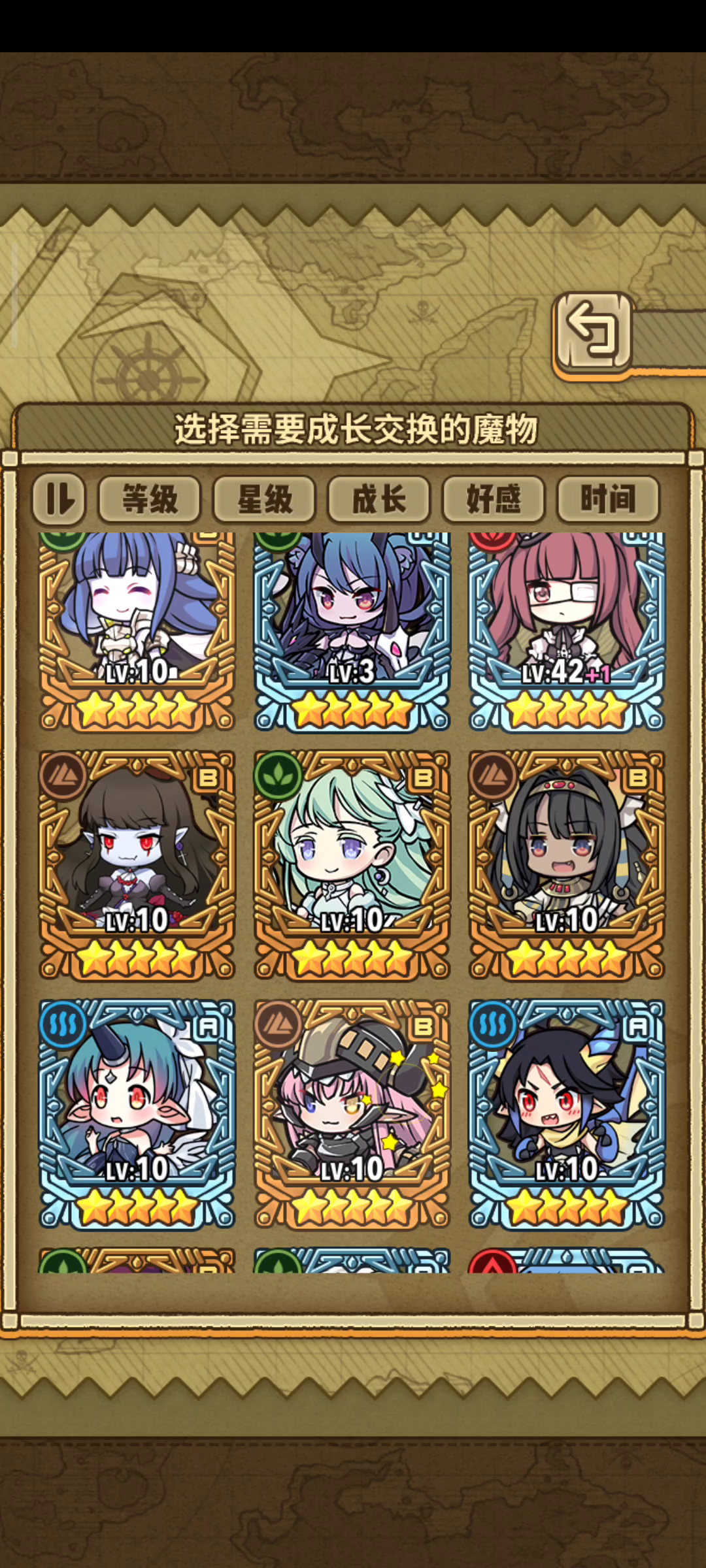Viewport: 706px width, 1568px height.
Task: Toggle the sort order arrow button
Action: [x=59, y=500]
